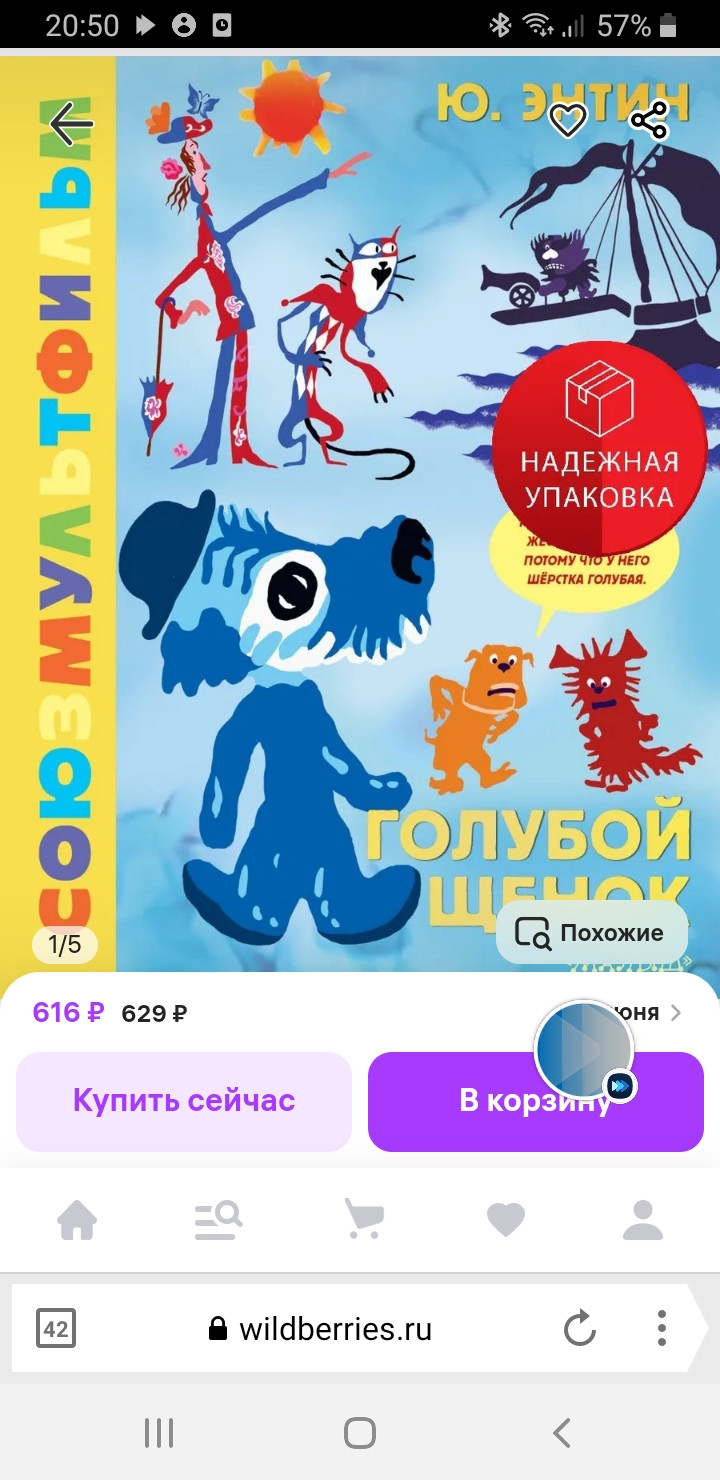The image size is (720, 1480).
Task: Add the book to favorites with heart
Action: click(x=568, y=122)
